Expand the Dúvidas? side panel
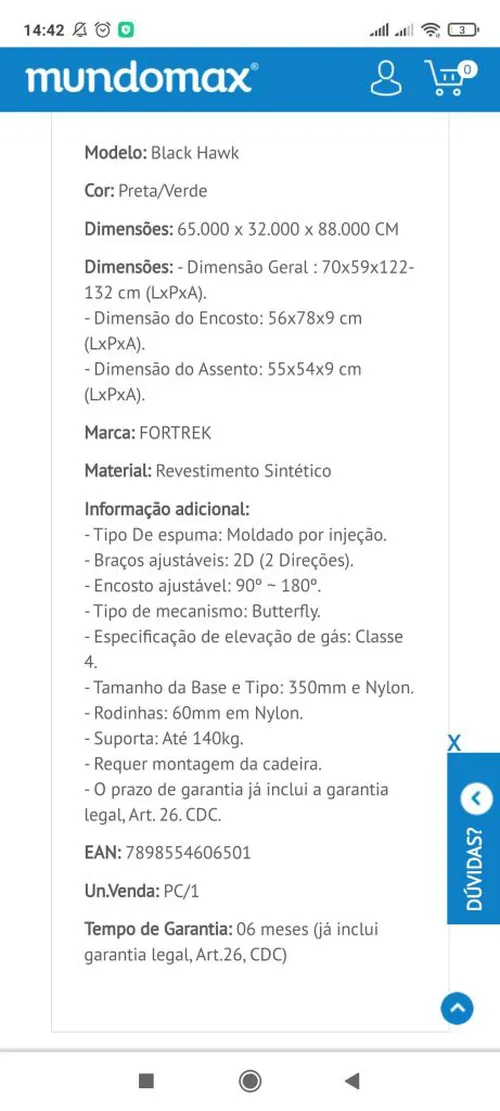 pyautogui.click(x=474, y=838)
